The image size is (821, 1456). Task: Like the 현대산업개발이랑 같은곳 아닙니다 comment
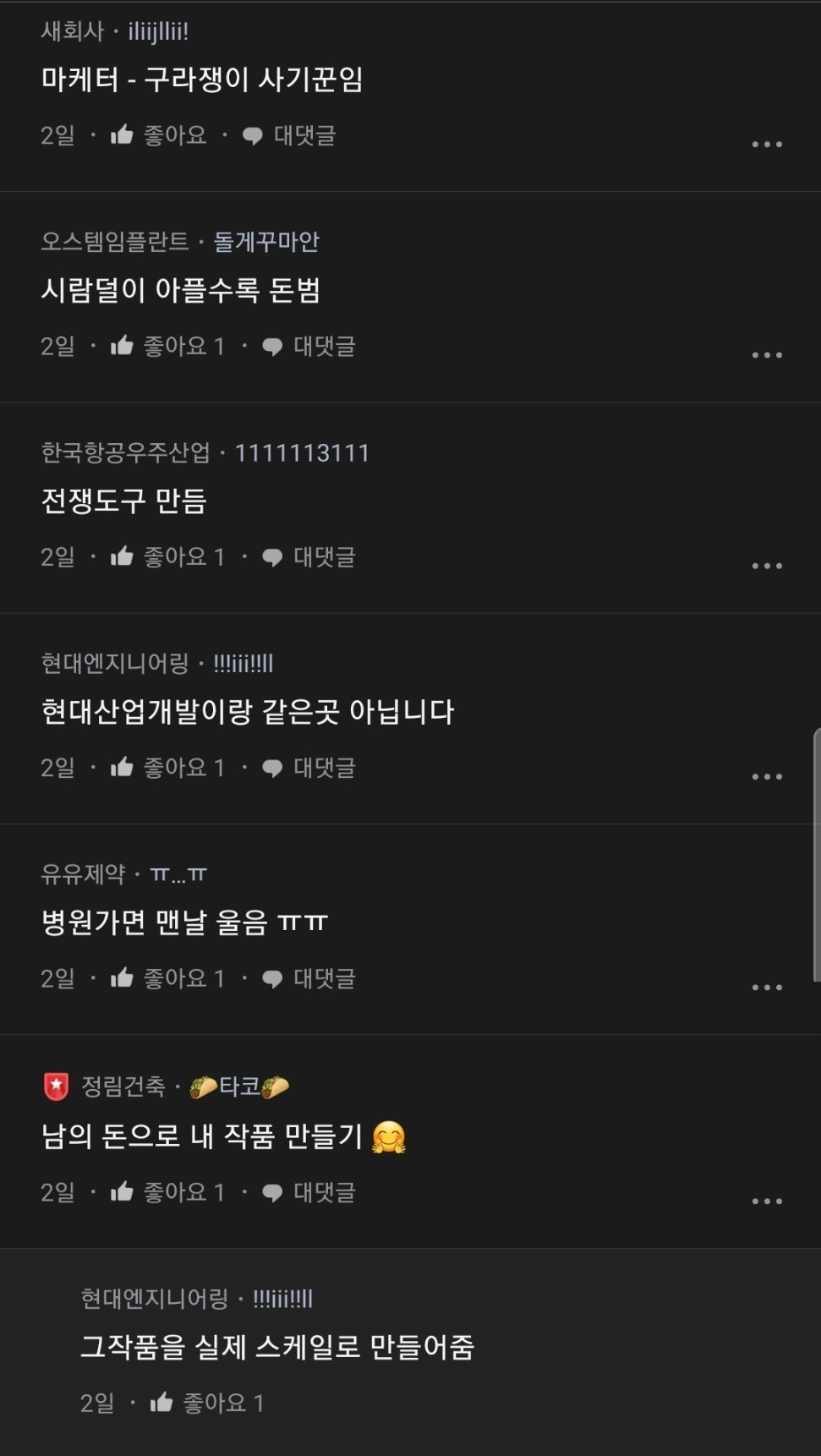pos(167,767)
